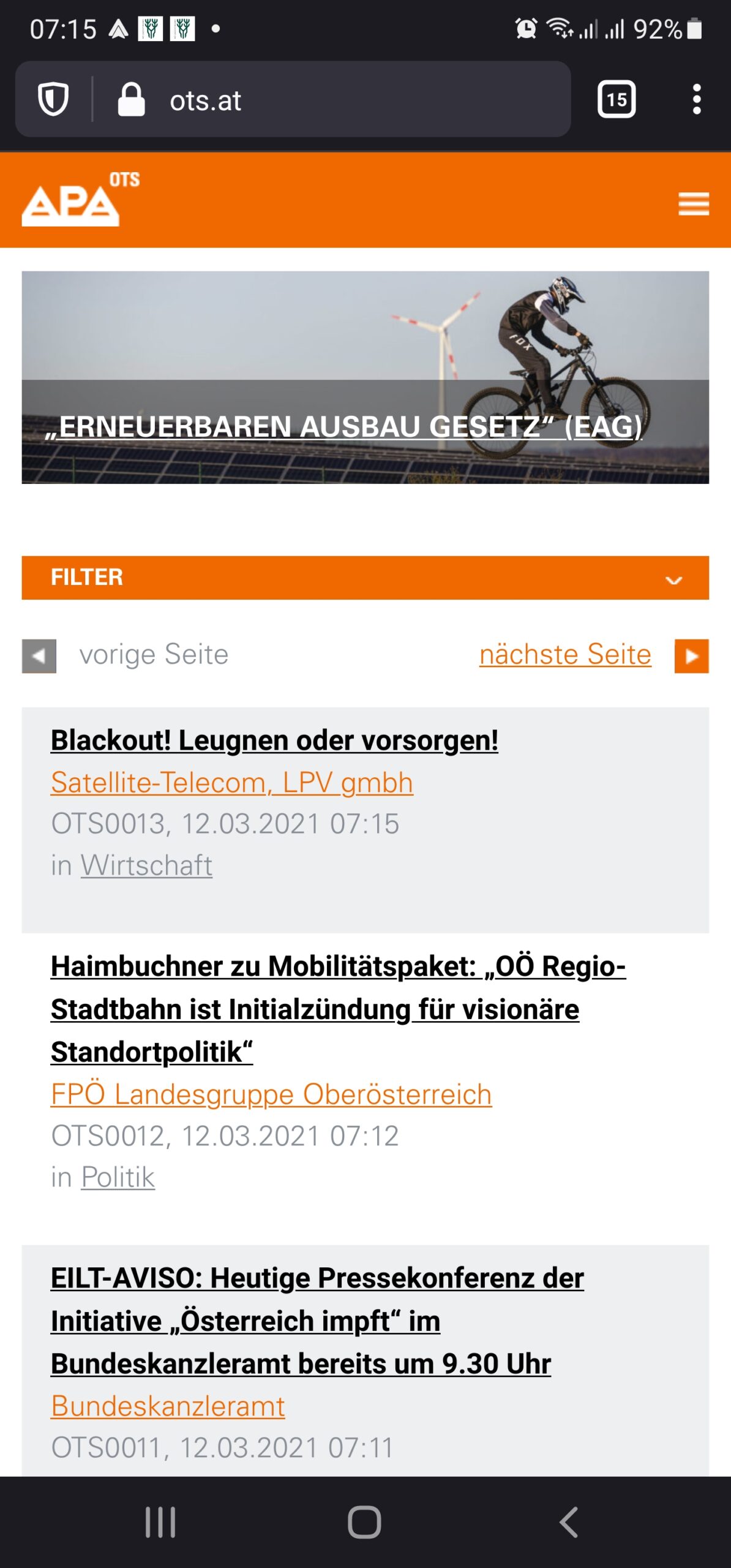Open the tab switcher showing 15 tabs
Image resolution: width=731 pixels, height=1568 pixels.
[x=616, y=99]
